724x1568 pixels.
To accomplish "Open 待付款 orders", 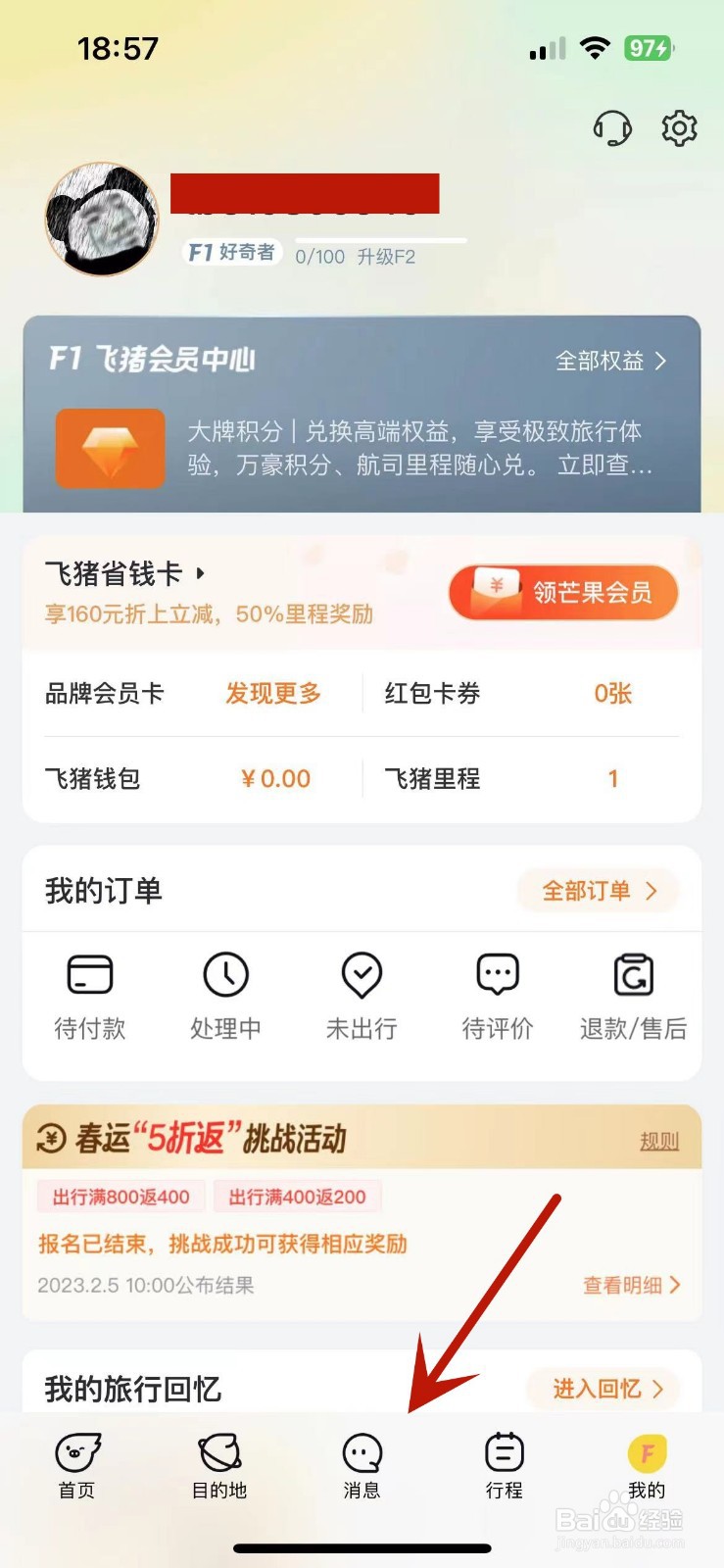I will 89,995.
